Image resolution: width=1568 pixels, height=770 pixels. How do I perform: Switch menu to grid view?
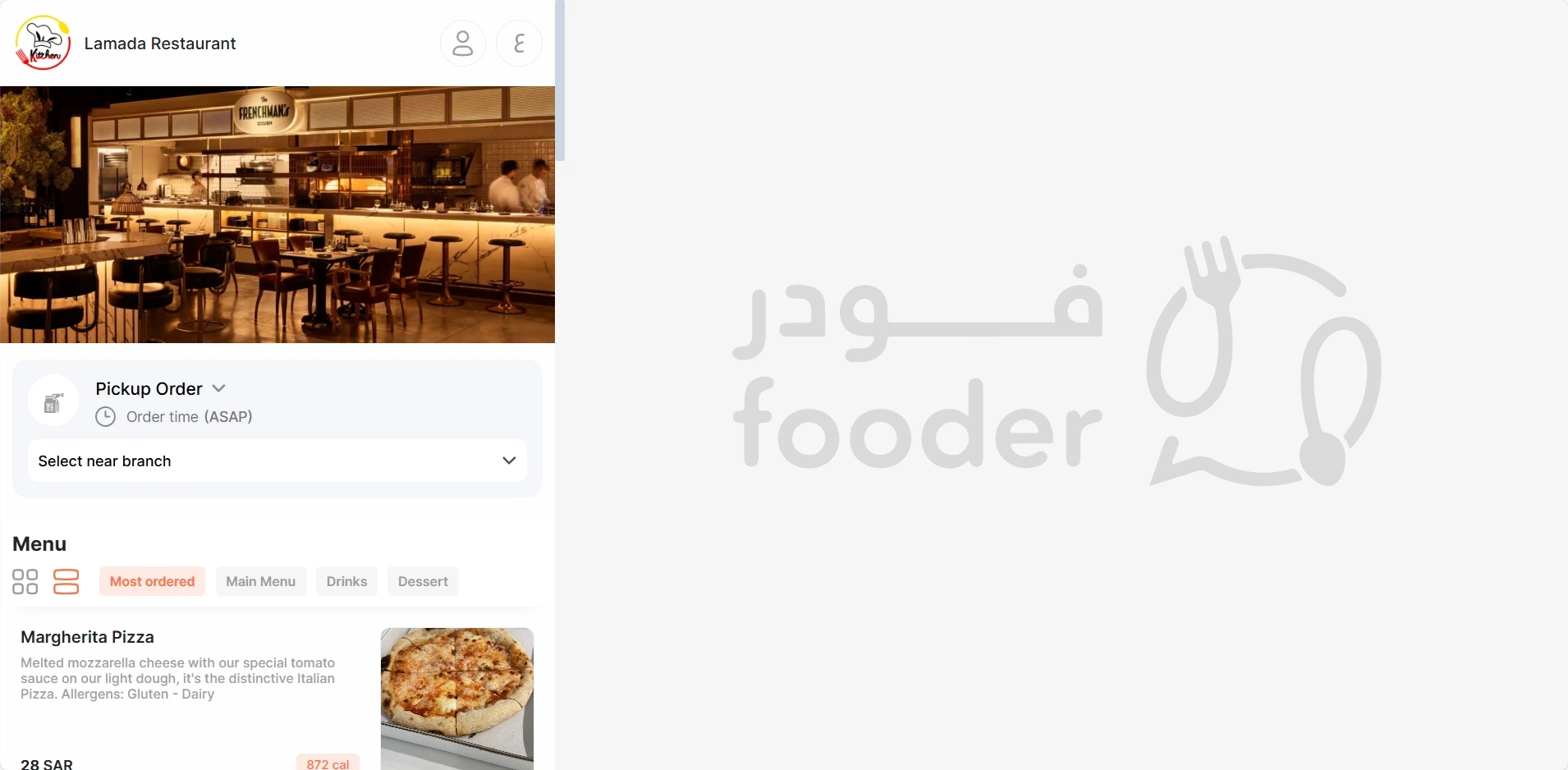click(x=25, y=582)
